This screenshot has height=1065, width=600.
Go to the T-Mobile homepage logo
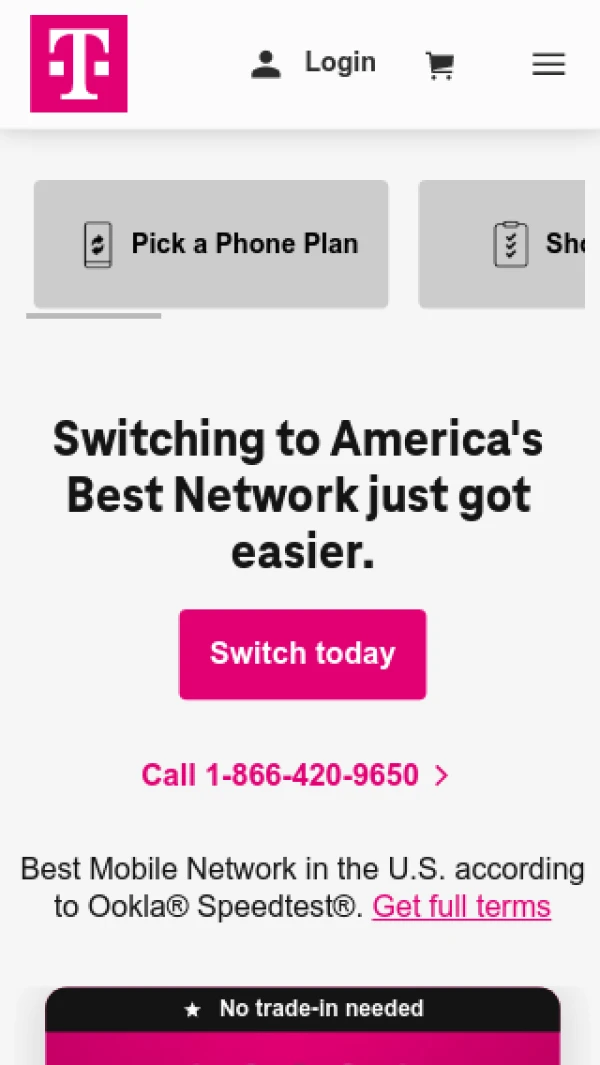click(79, 64)
